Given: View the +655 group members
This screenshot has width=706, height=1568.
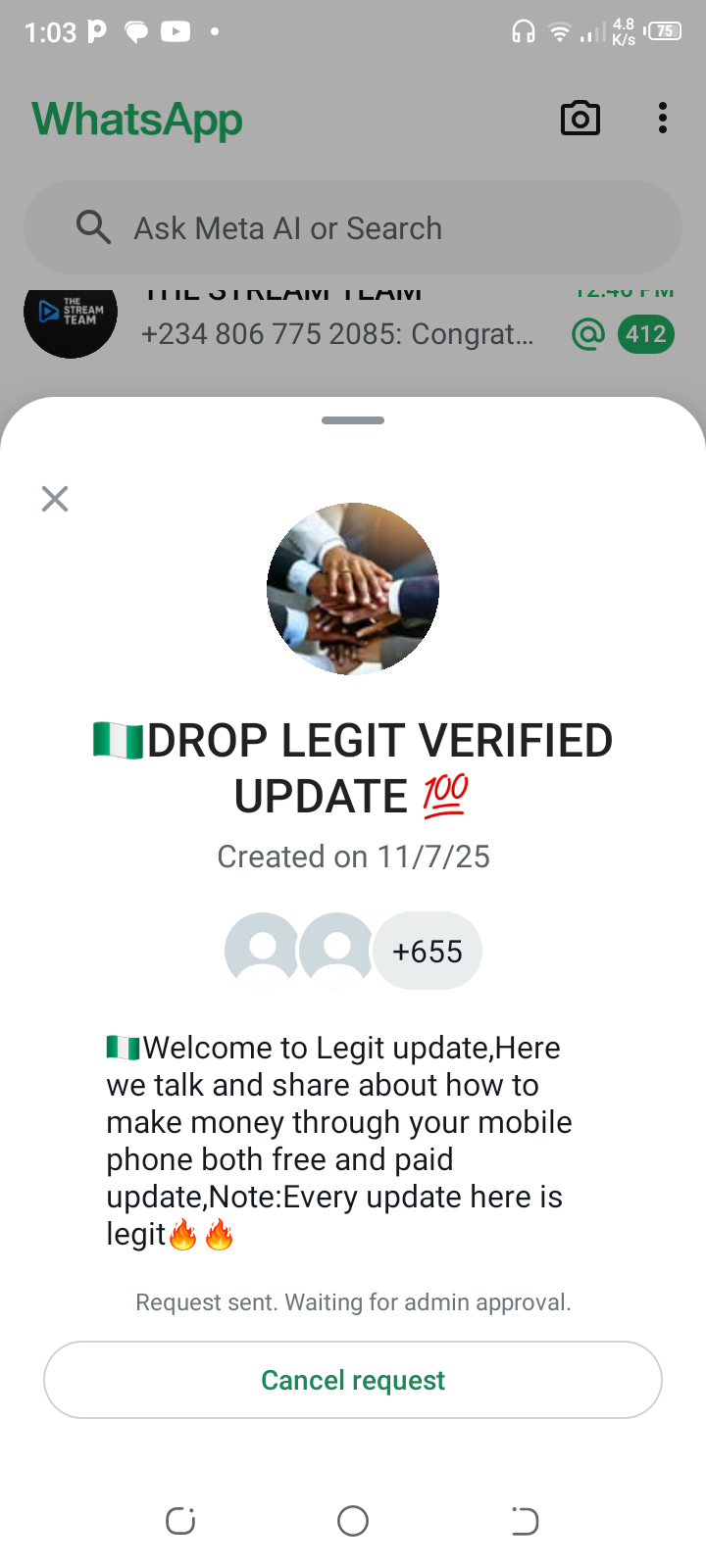Looking at the screenshot, I should [x=428, y=952].
